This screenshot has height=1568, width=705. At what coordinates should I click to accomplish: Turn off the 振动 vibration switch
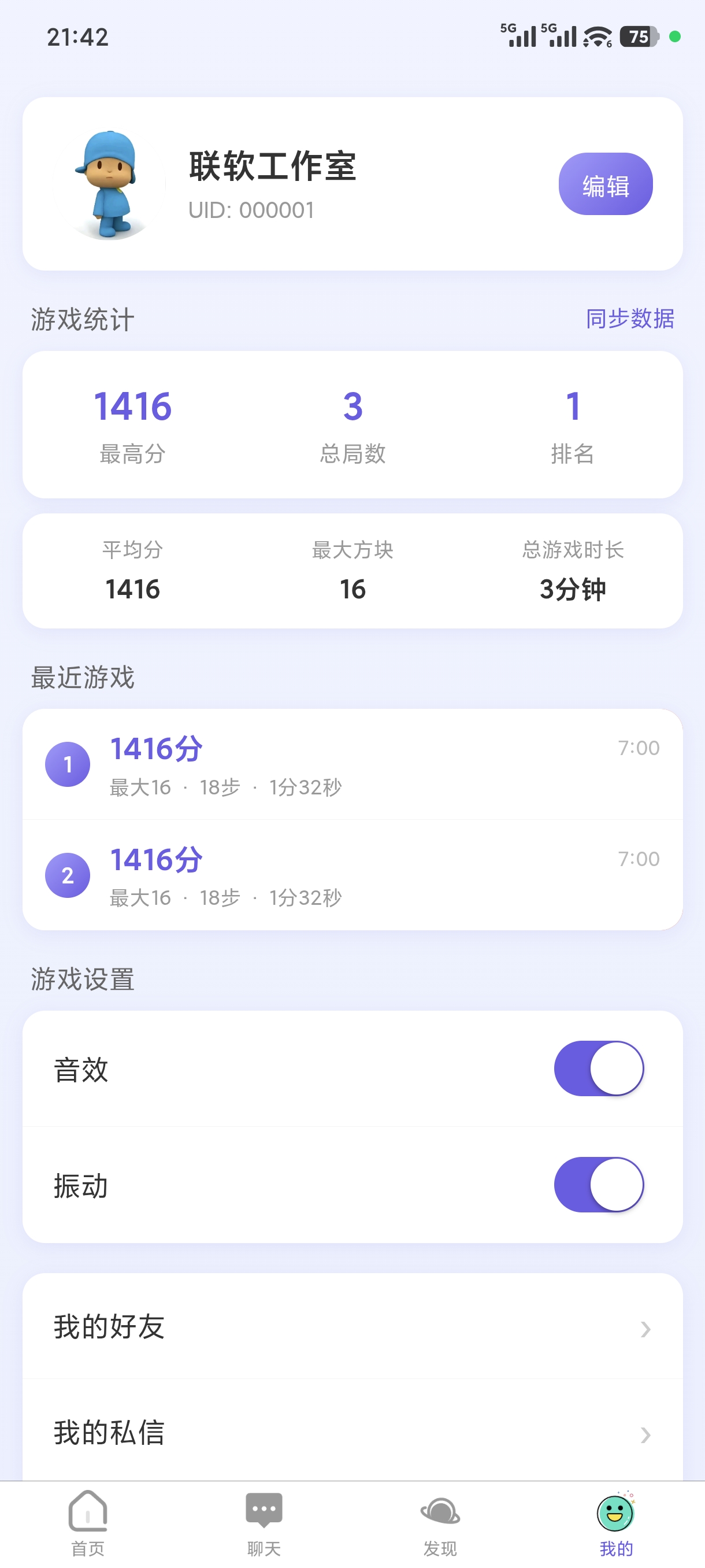[x=599, y=1184]
